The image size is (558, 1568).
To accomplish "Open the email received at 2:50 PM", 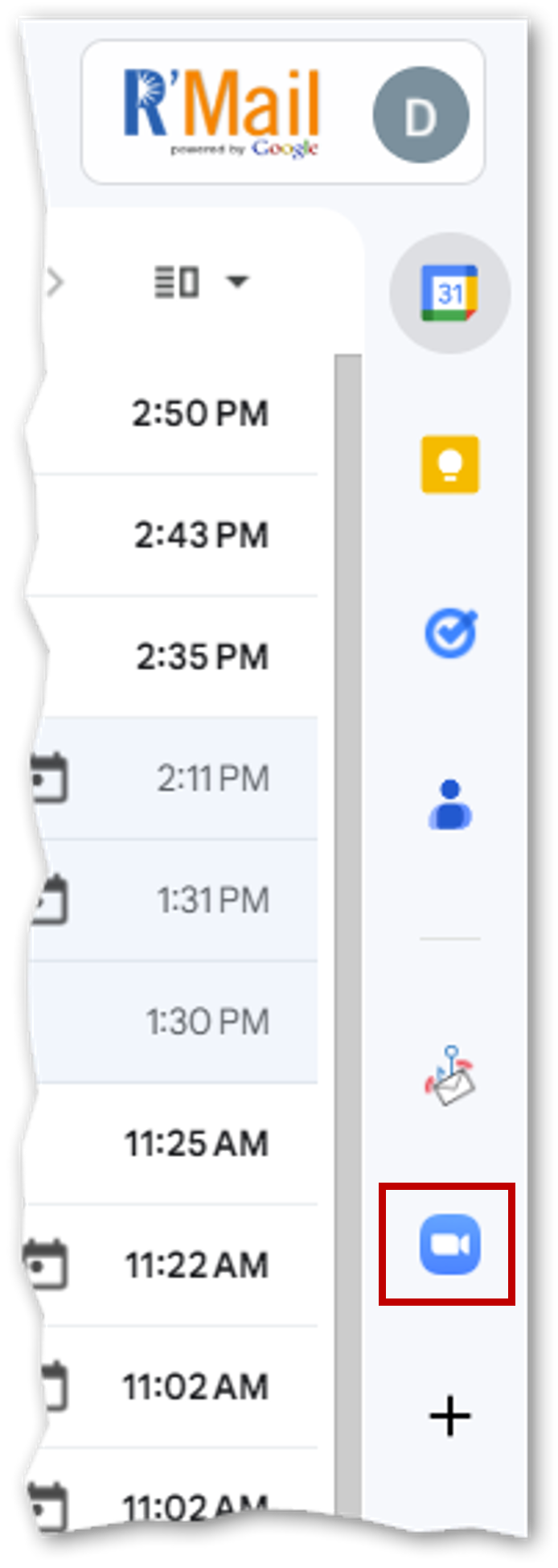I will (200, 414).
